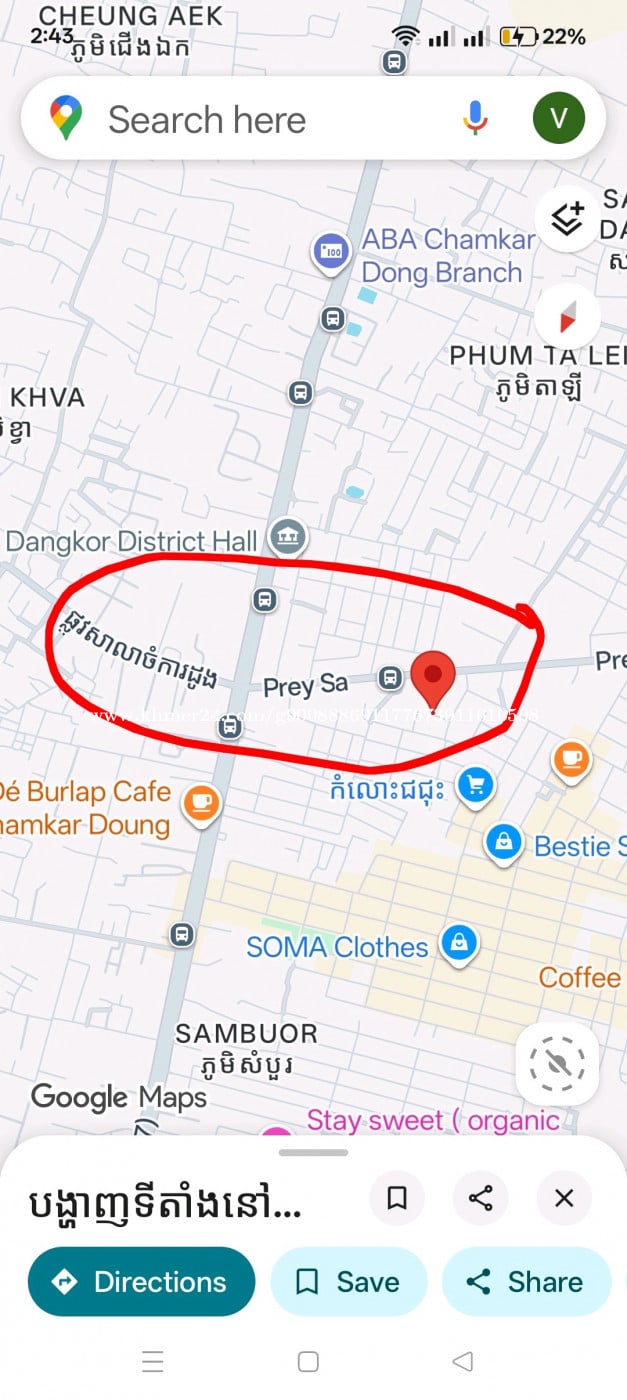Get Directions to the pinned place
This screenshot has width=627, height=1400.
tap(141, 1282)
